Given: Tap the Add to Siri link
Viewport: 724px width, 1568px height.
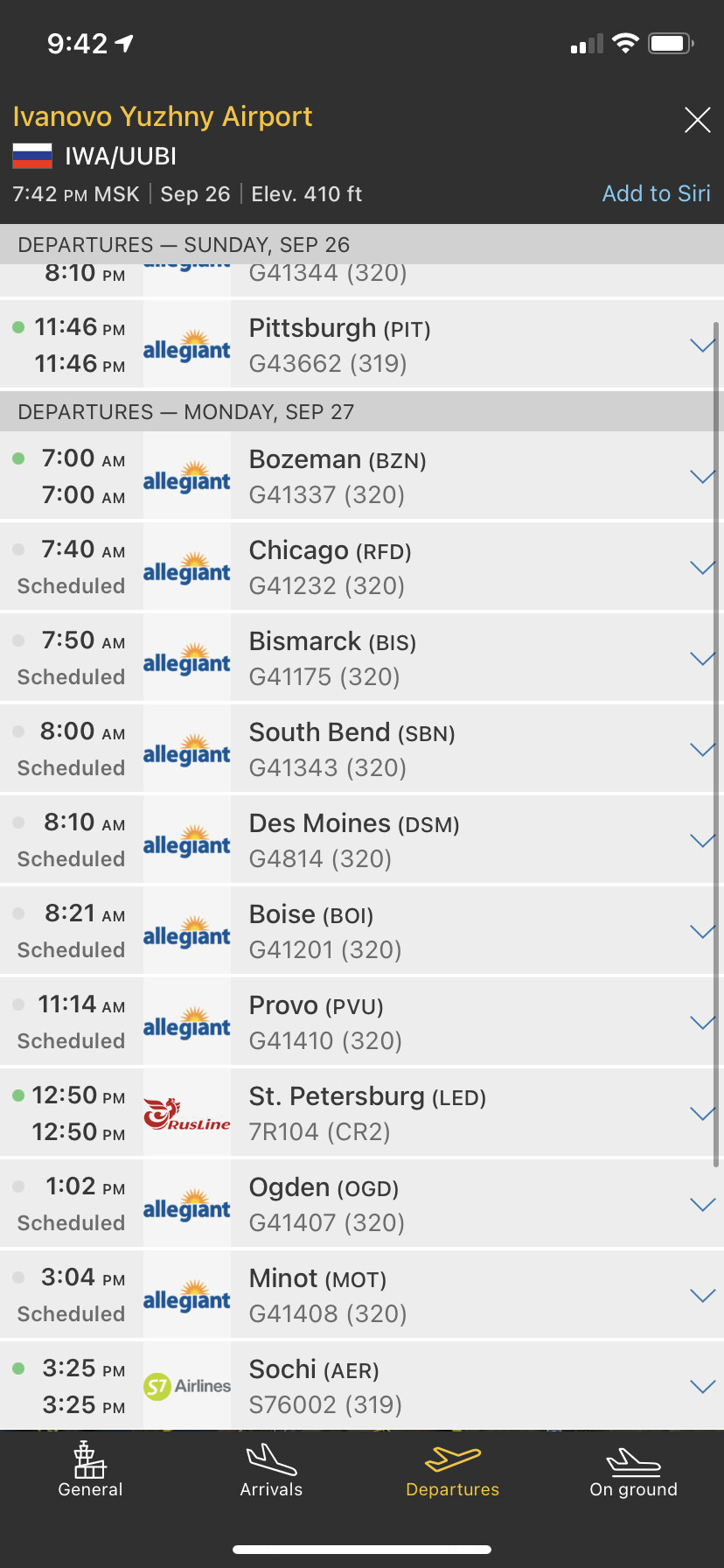Looking at the screenshot, I should tap(656, 193).
